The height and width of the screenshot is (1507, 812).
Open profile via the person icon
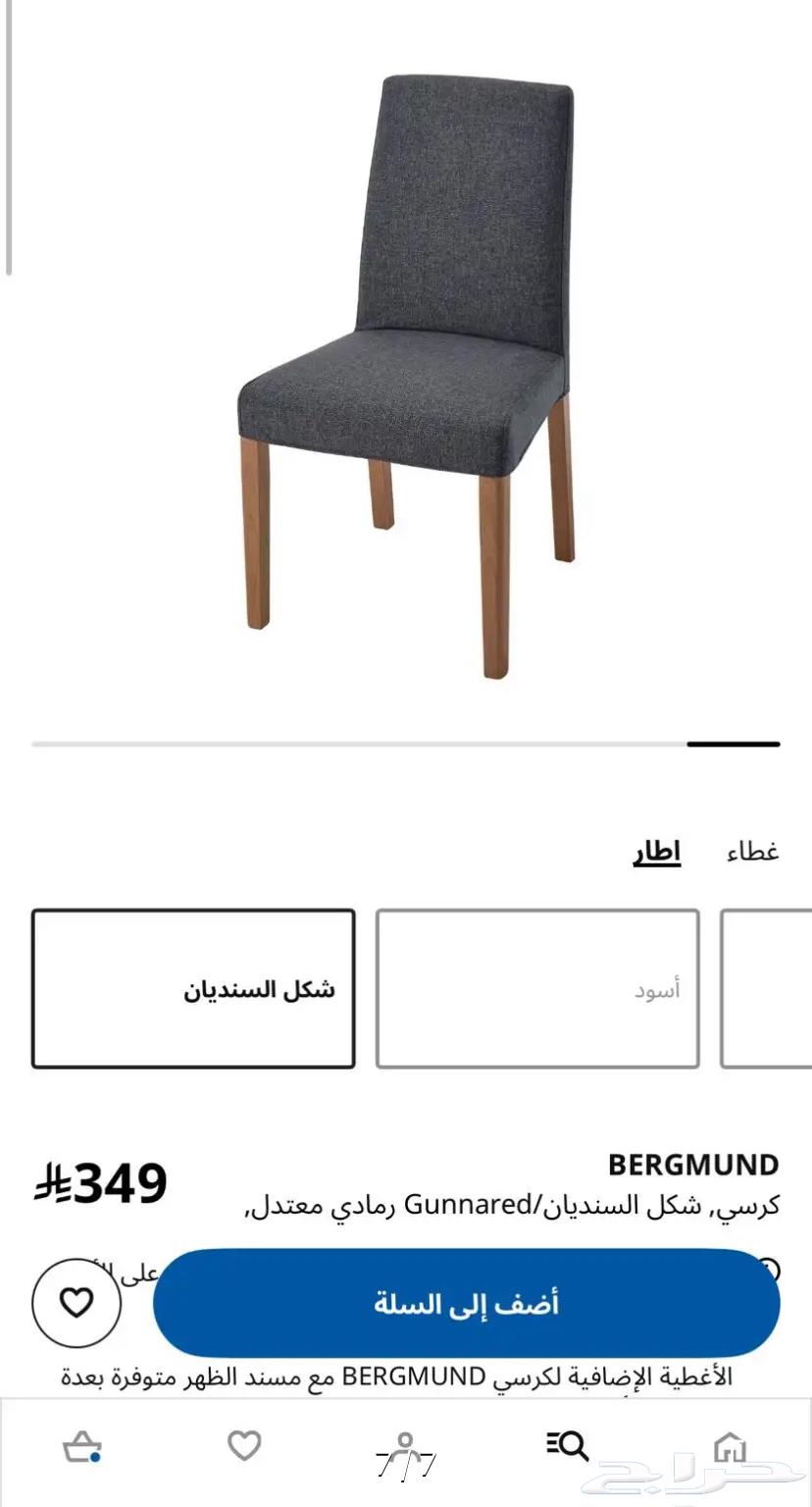(406, 1440)
